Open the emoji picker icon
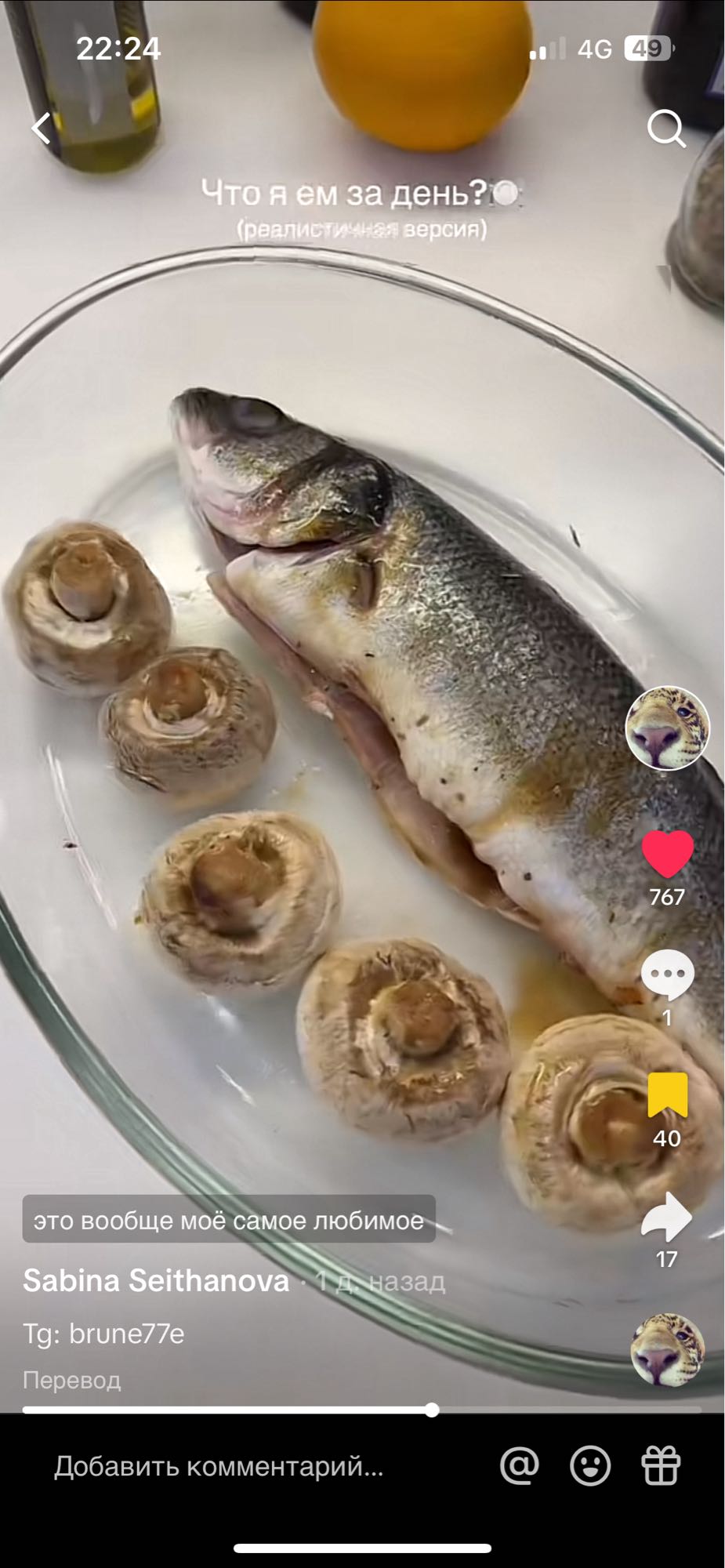725x1568 pixels. point(590,1465)
